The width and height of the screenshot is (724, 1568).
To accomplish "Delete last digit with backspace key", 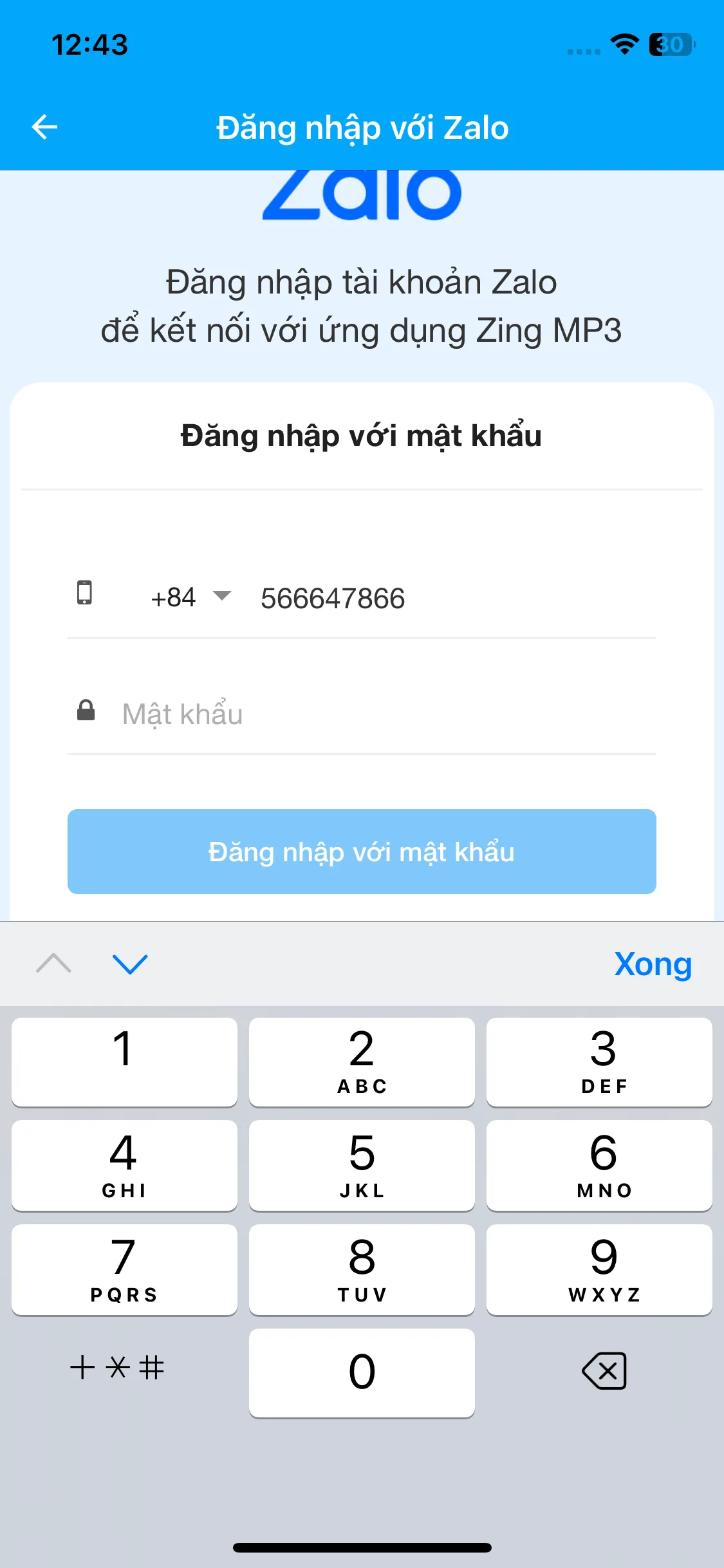I will click(604, 1370).
